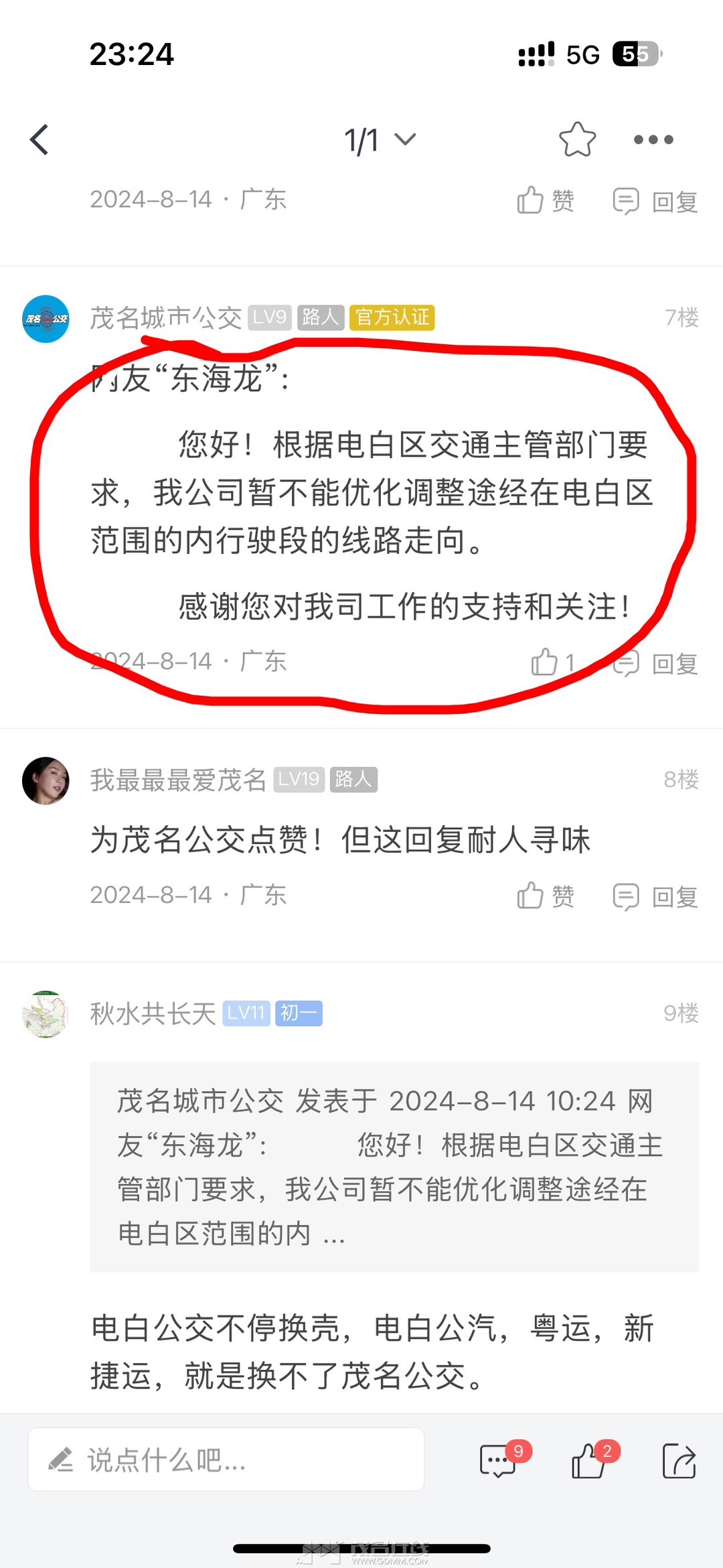View 我最最最爱茂名's profile avatar
This screenshot has height=1568, width=723.
[x=46, y=781]
